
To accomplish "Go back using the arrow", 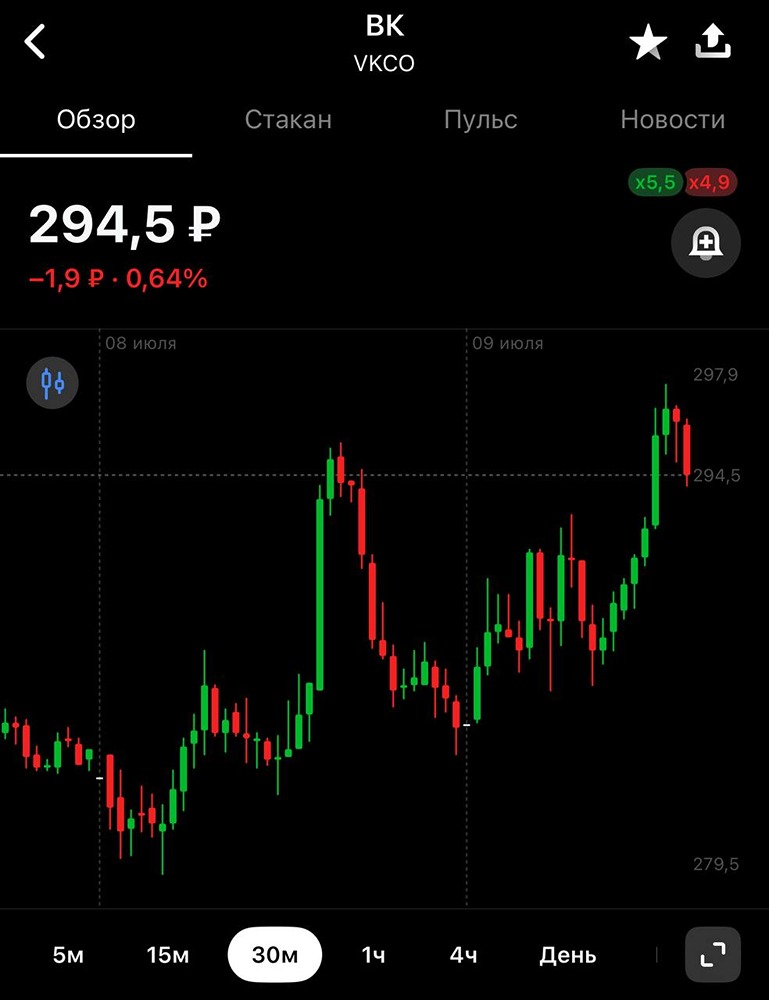I will 35,43.
